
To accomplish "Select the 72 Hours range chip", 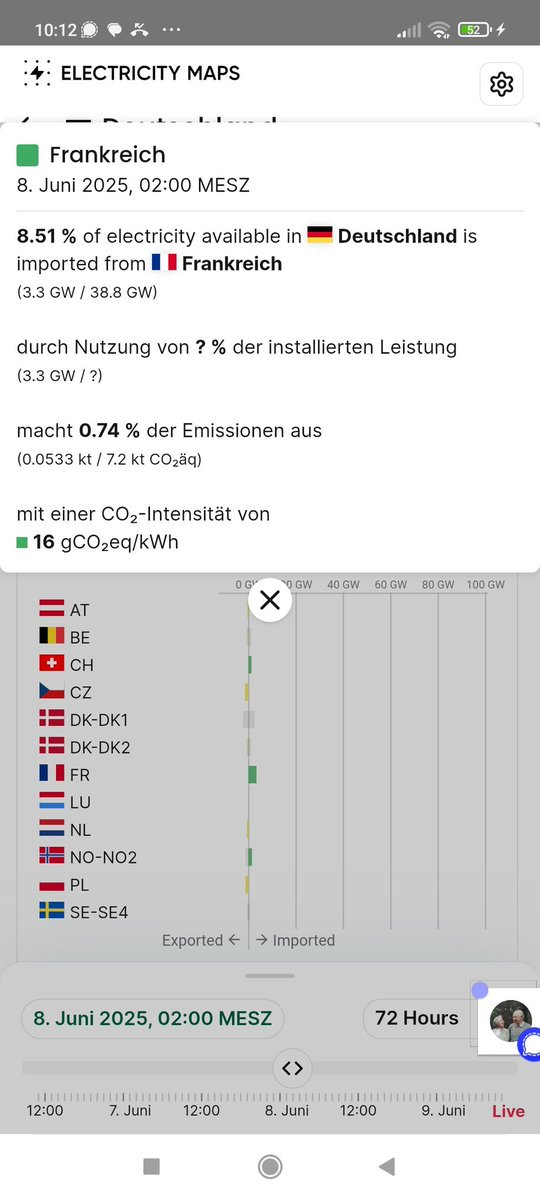I will [x=416, y=1018].
